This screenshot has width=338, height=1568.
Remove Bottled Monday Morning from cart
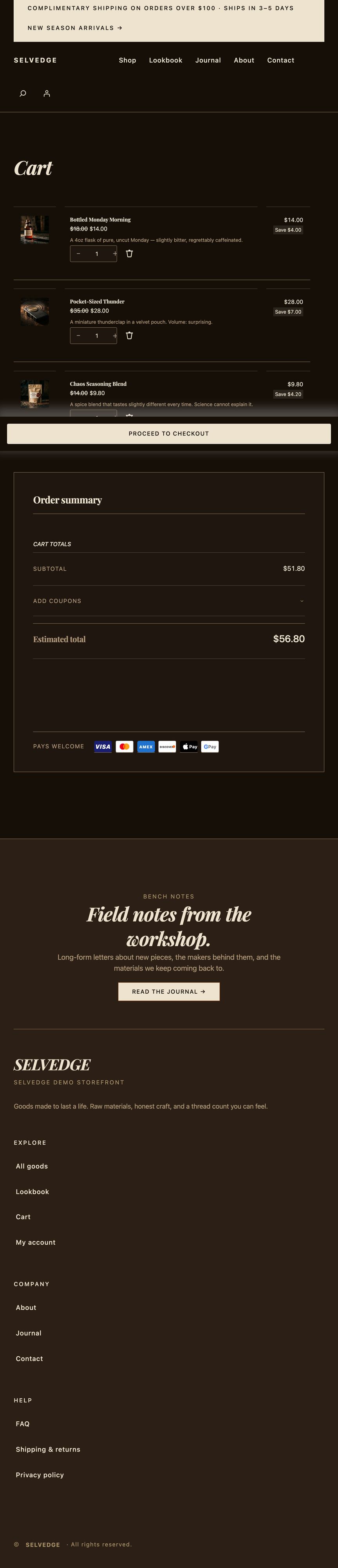(130, 254)
